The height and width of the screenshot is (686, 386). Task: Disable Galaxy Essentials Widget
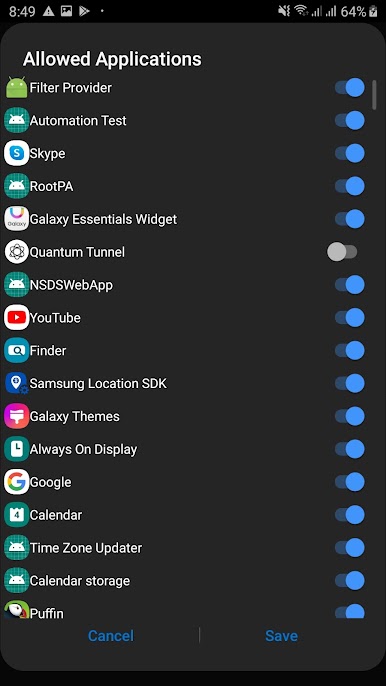click(x=350, y=219)
